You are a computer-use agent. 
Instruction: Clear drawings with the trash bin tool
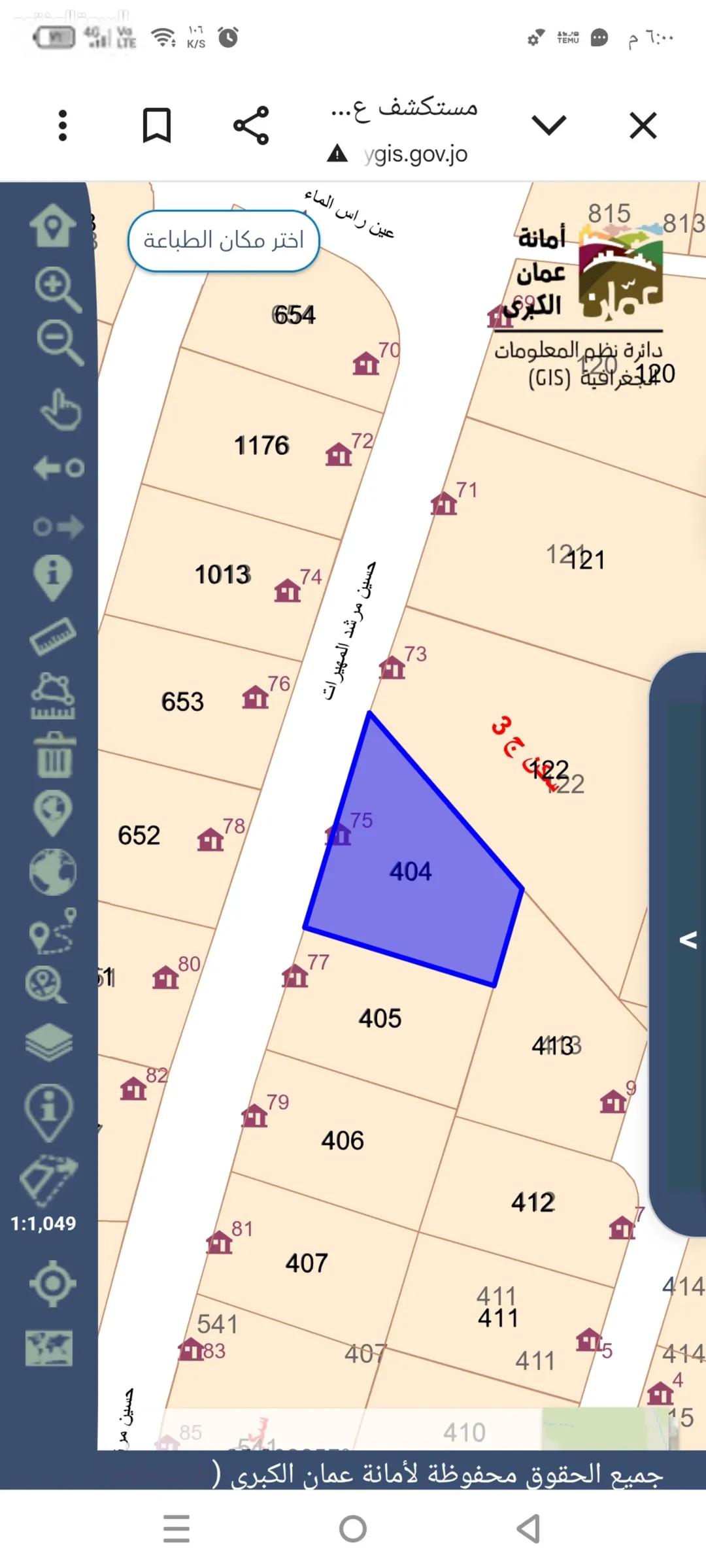pyautogui.click(x=55, y=754)
